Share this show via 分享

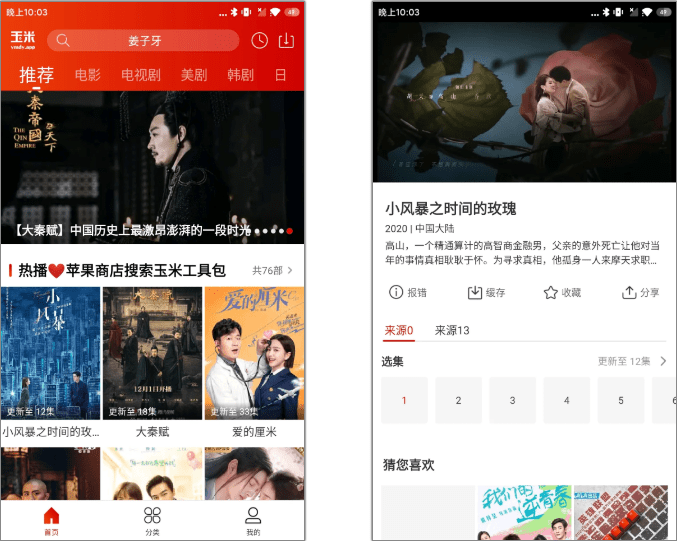click(x=640, y=293)
